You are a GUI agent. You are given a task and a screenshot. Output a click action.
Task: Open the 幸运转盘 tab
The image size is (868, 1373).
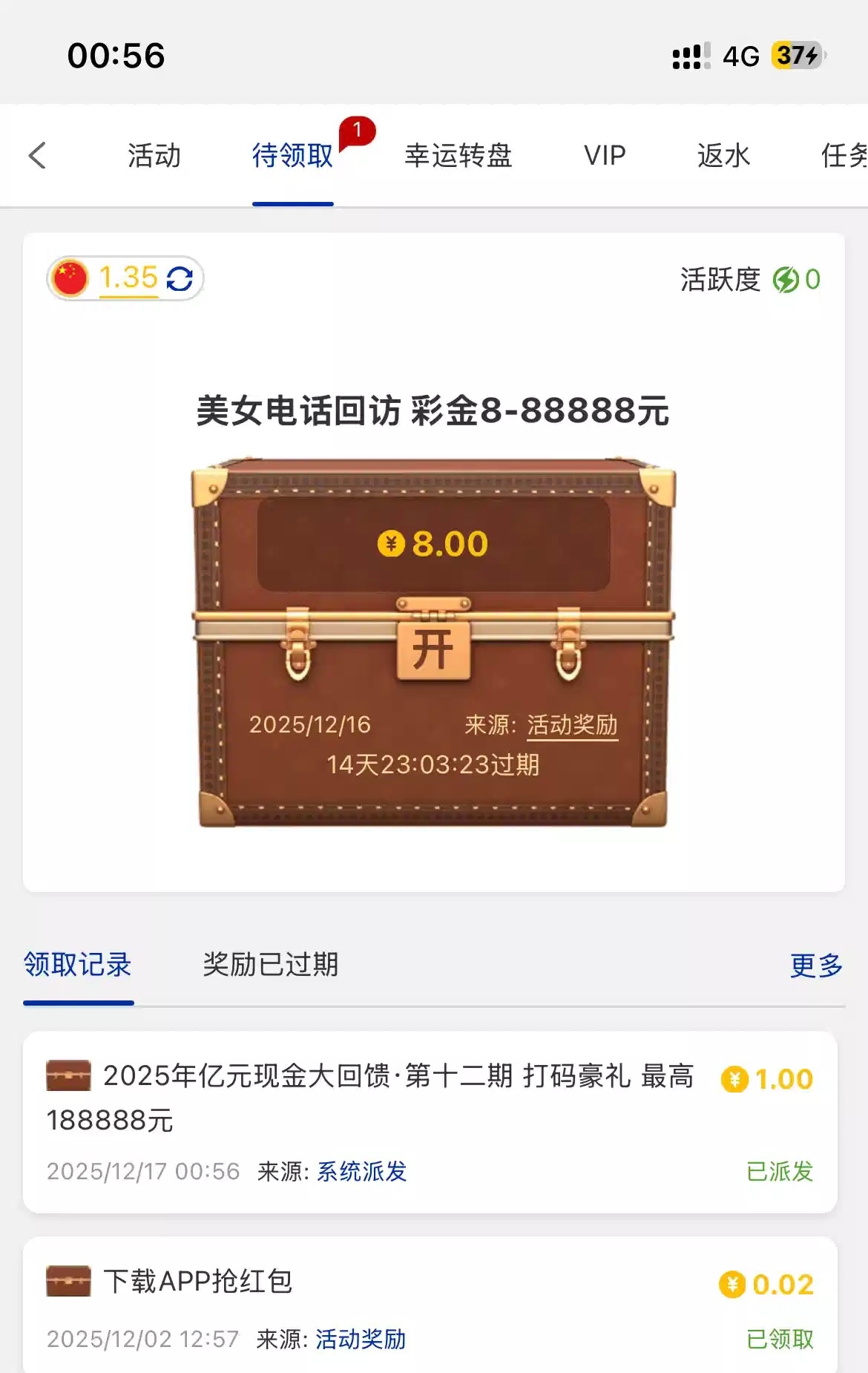coord(458,156)
